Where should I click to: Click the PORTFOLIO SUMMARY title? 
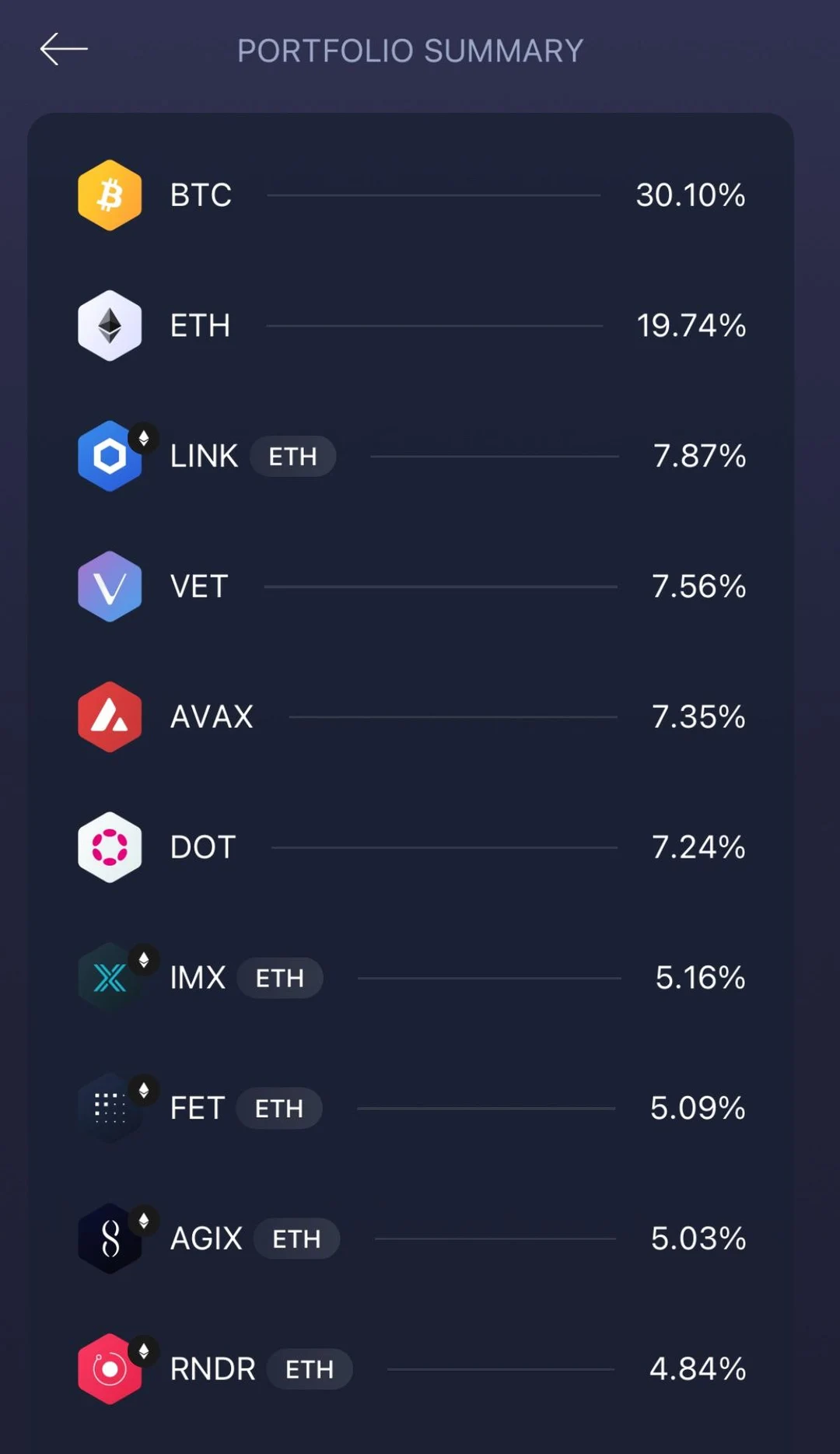coord(410,49)
